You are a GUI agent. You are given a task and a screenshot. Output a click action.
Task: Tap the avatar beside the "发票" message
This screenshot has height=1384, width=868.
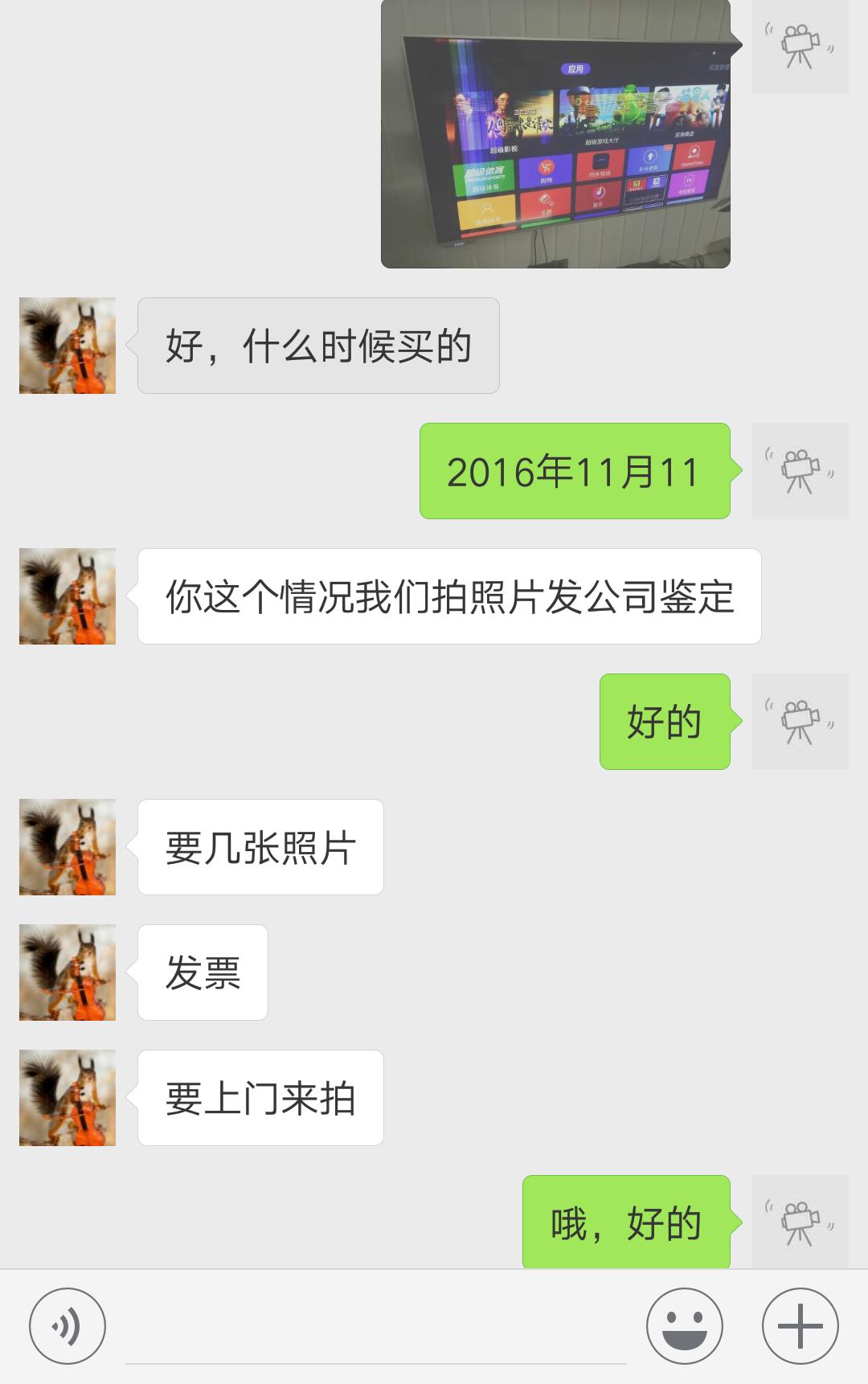coord(68,971)
